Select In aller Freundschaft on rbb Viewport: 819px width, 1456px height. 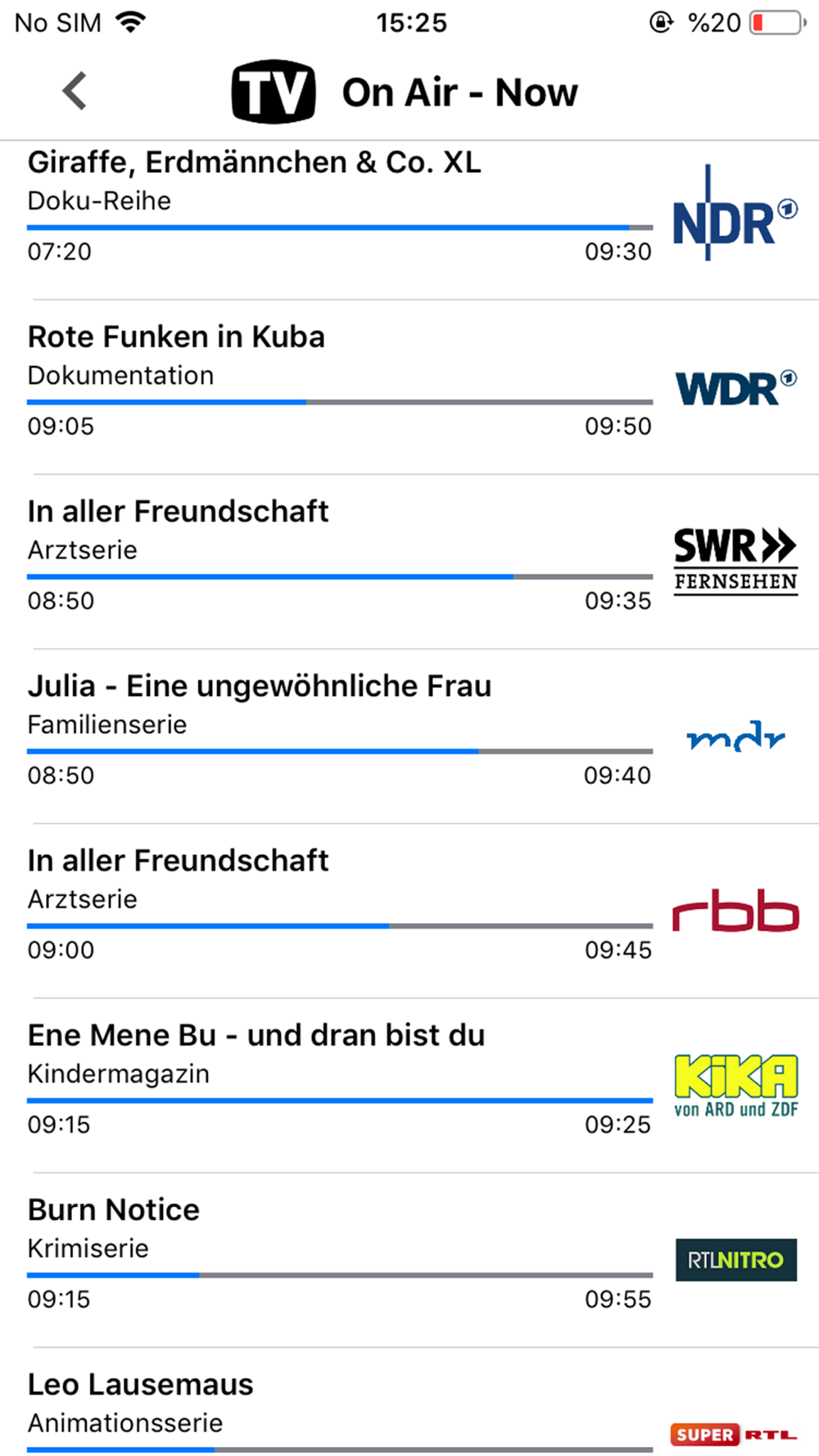pos(409,911)
